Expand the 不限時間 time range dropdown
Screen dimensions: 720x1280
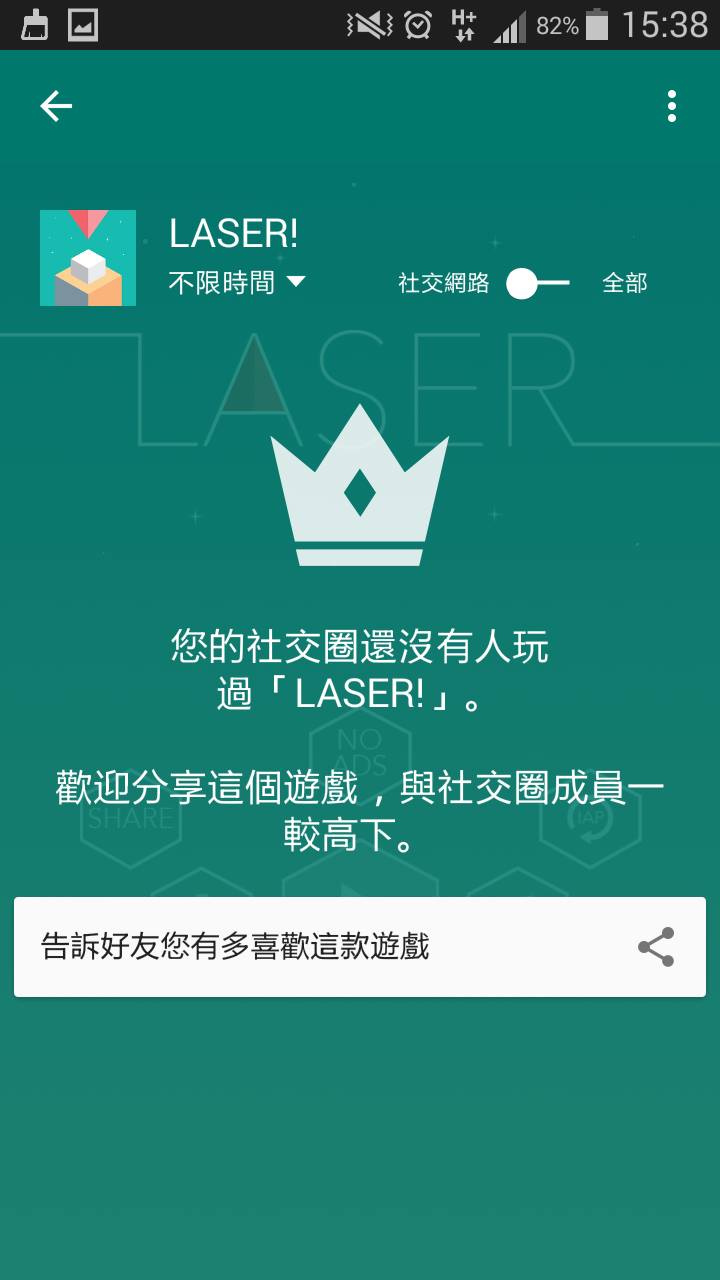click(x=237, y=283)
